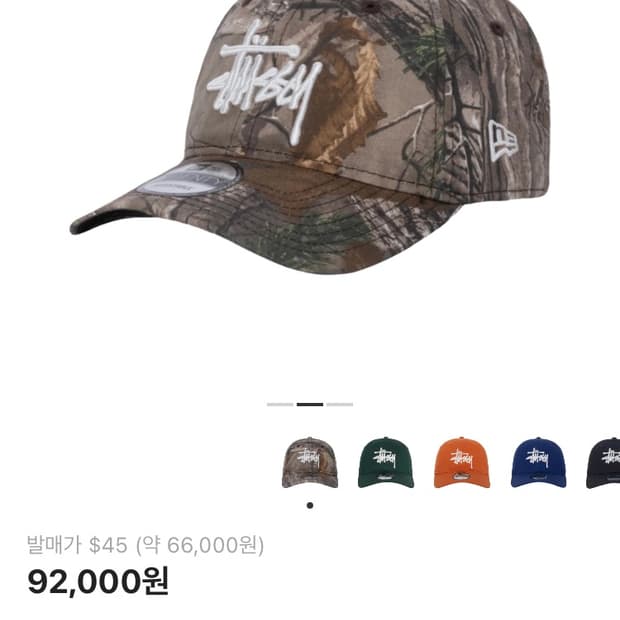The height and width of the screenshot is (620, 620).
Task: Pick the blue cap color variant
Action: click(538, 463)
